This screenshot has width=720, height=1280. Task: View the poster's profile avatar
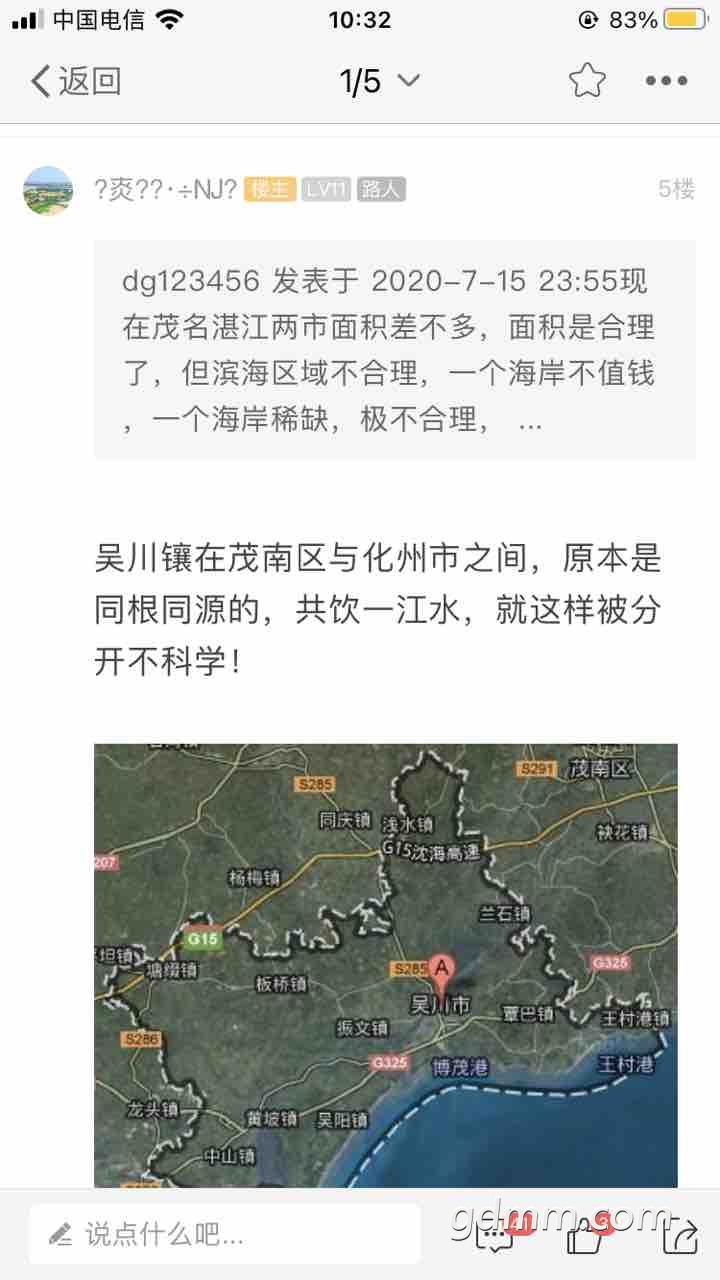click(48, 190)
